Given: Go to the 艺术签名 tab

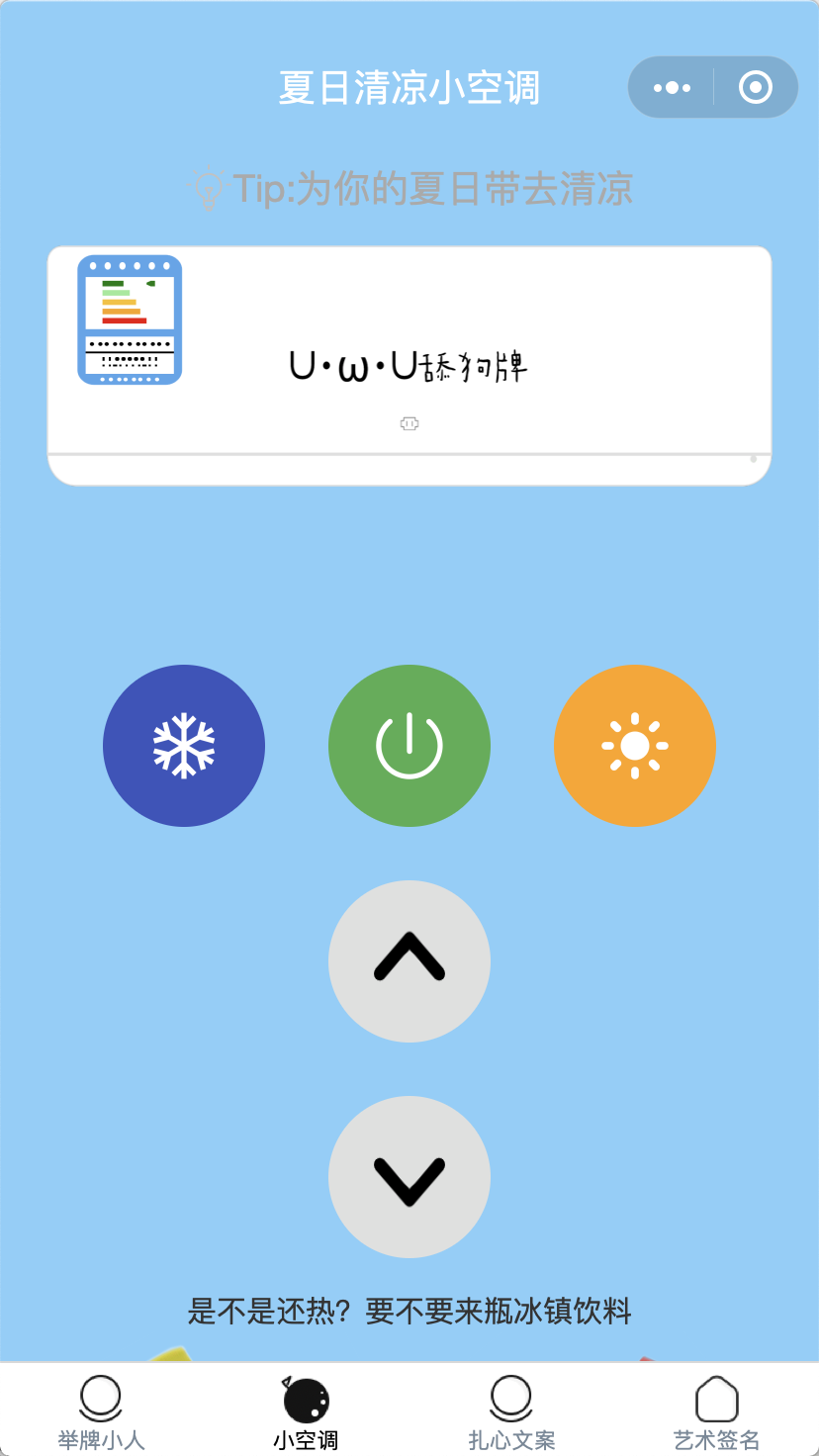Looking at the screenshot, I should [717, 1412].
